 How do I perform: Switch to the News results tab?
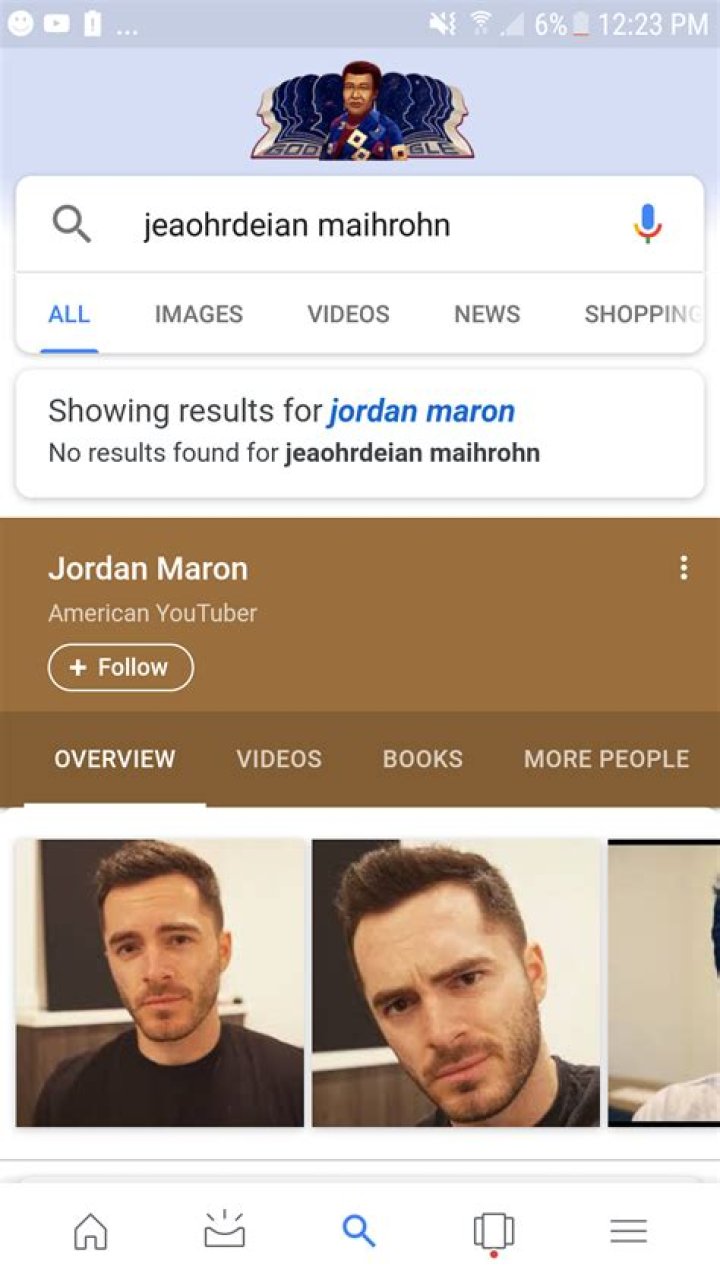(x=487, y=314)
